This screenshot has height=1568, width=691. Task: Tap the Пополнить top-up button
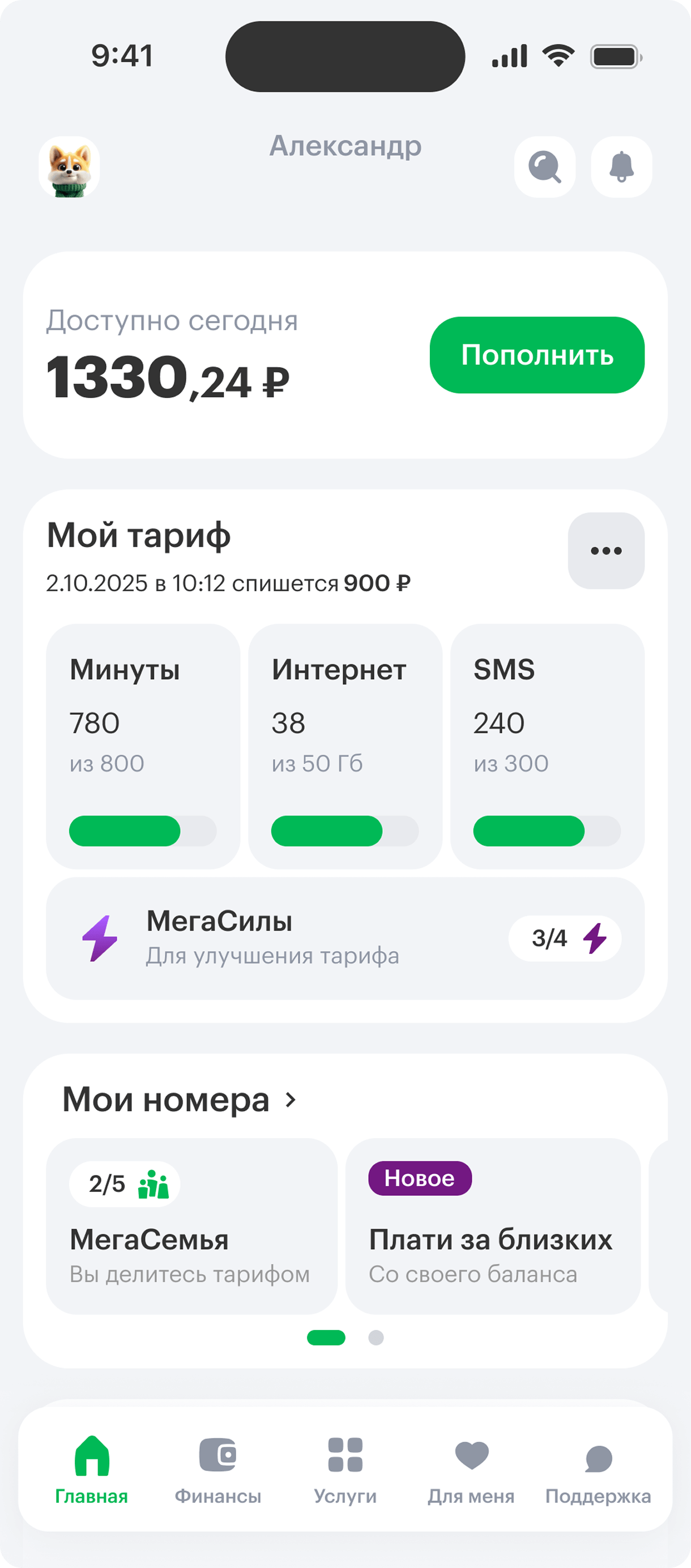click(537, 355)
